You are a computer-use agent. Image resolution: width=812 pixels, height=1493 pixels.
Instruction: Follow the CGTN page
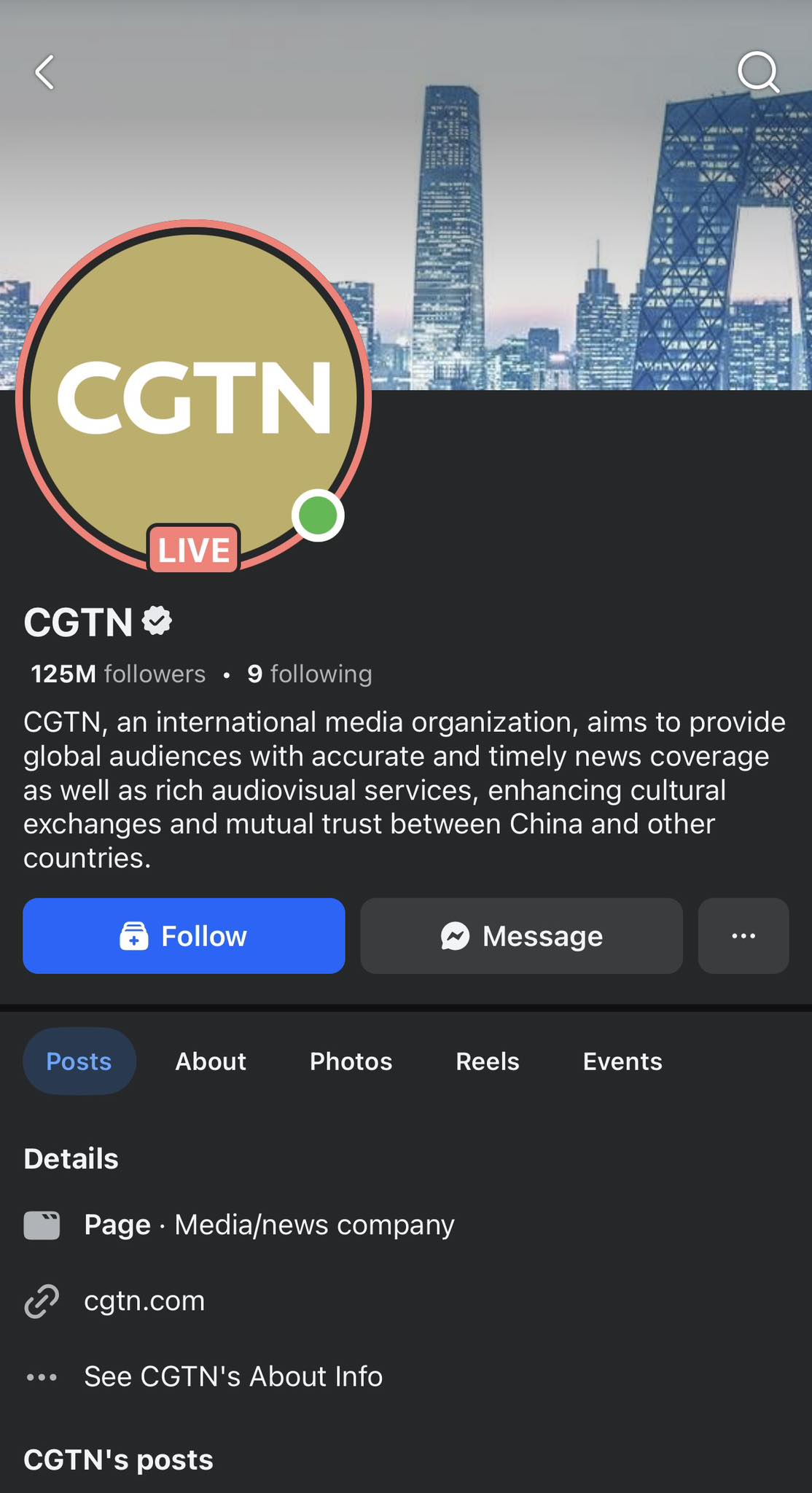pos(184,936)
